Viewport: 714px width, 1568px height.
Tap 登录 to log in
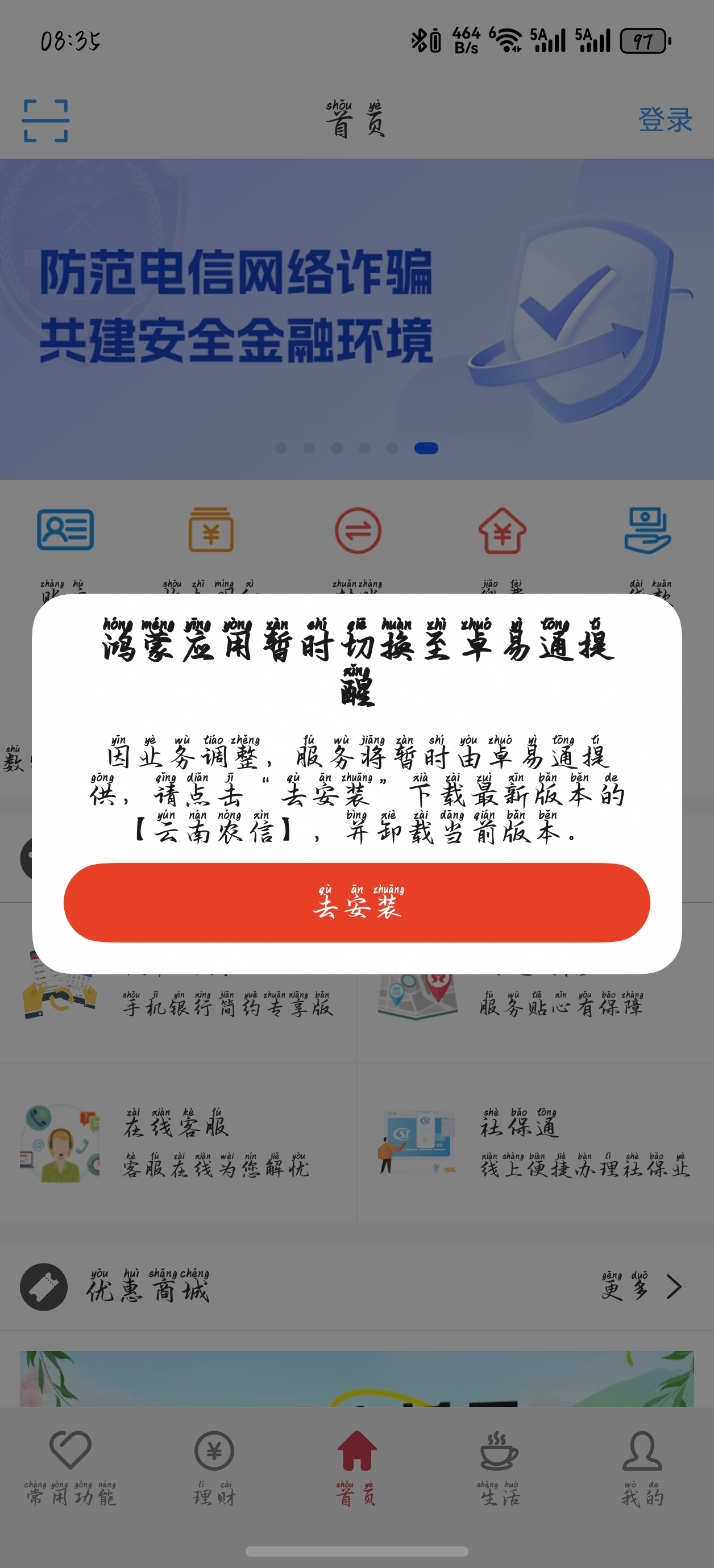pos(665,120)
